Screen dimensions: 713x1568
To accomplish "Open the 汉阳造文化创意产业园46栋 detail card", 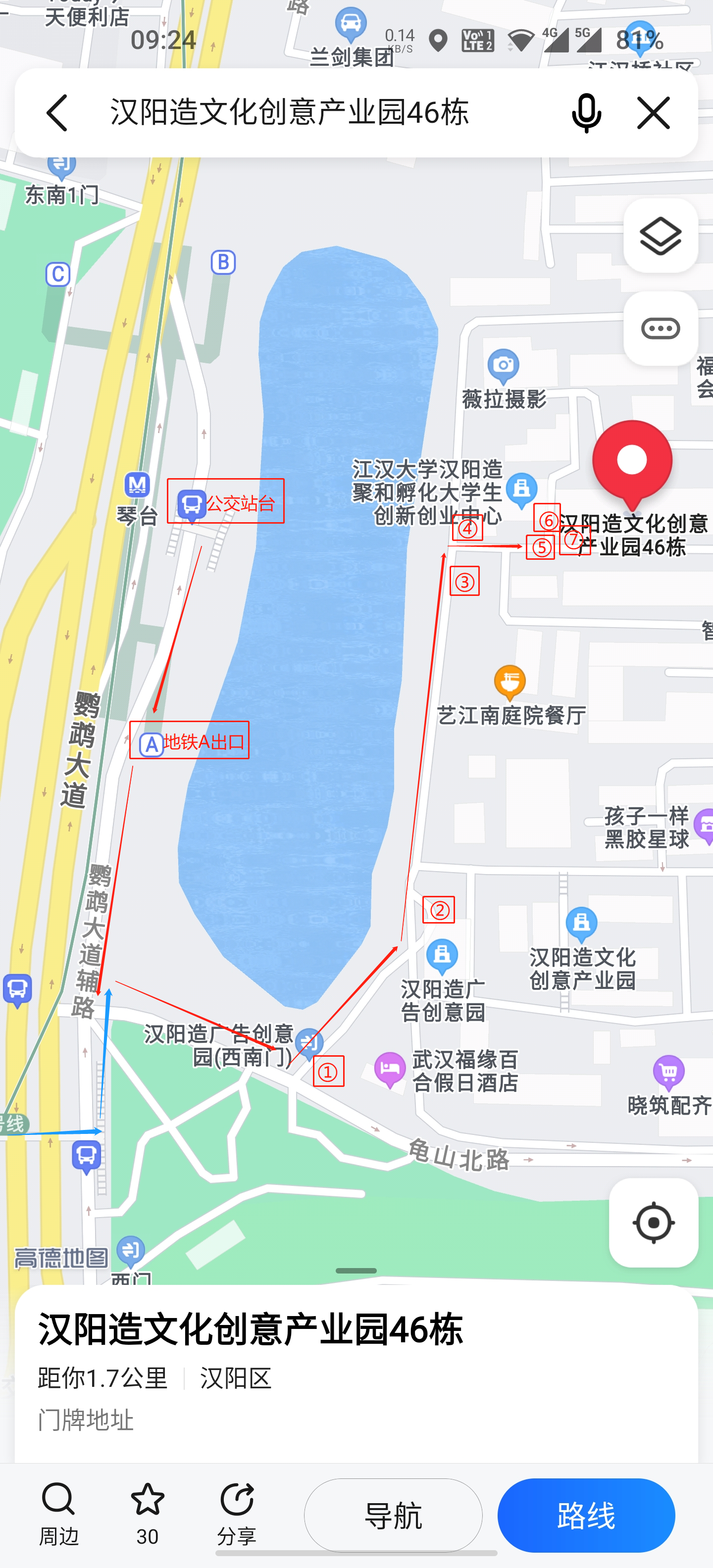I will point(250,1329).
